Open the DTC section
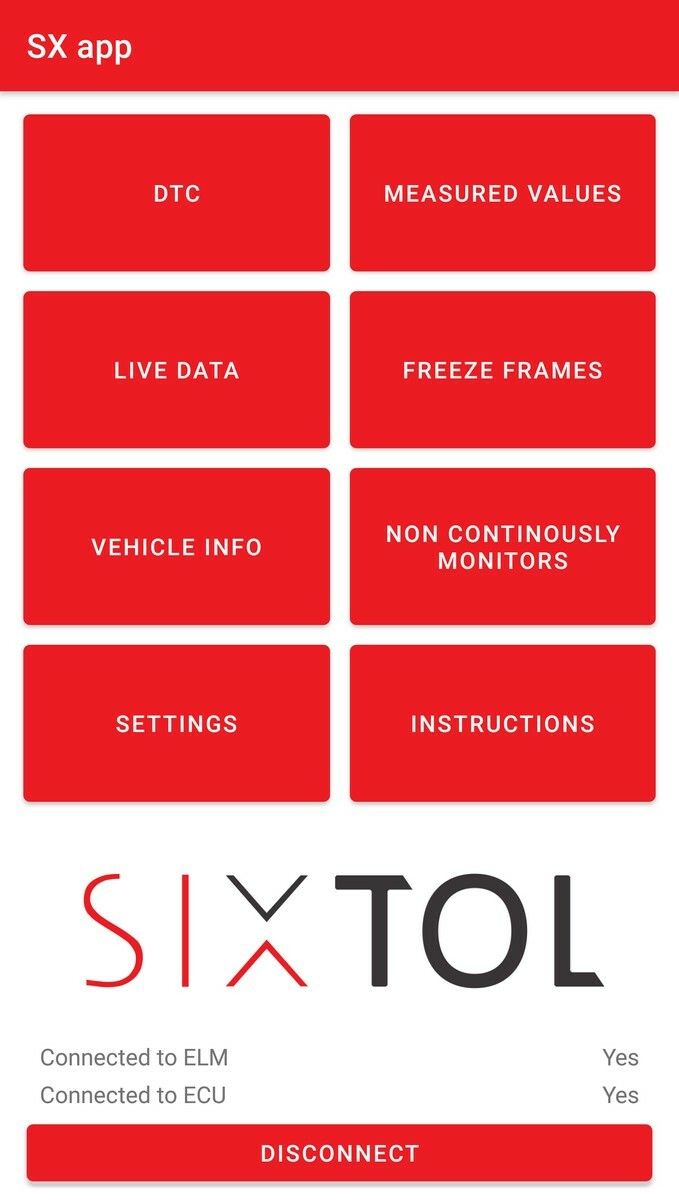679x1200 pixels. (176, 193)
